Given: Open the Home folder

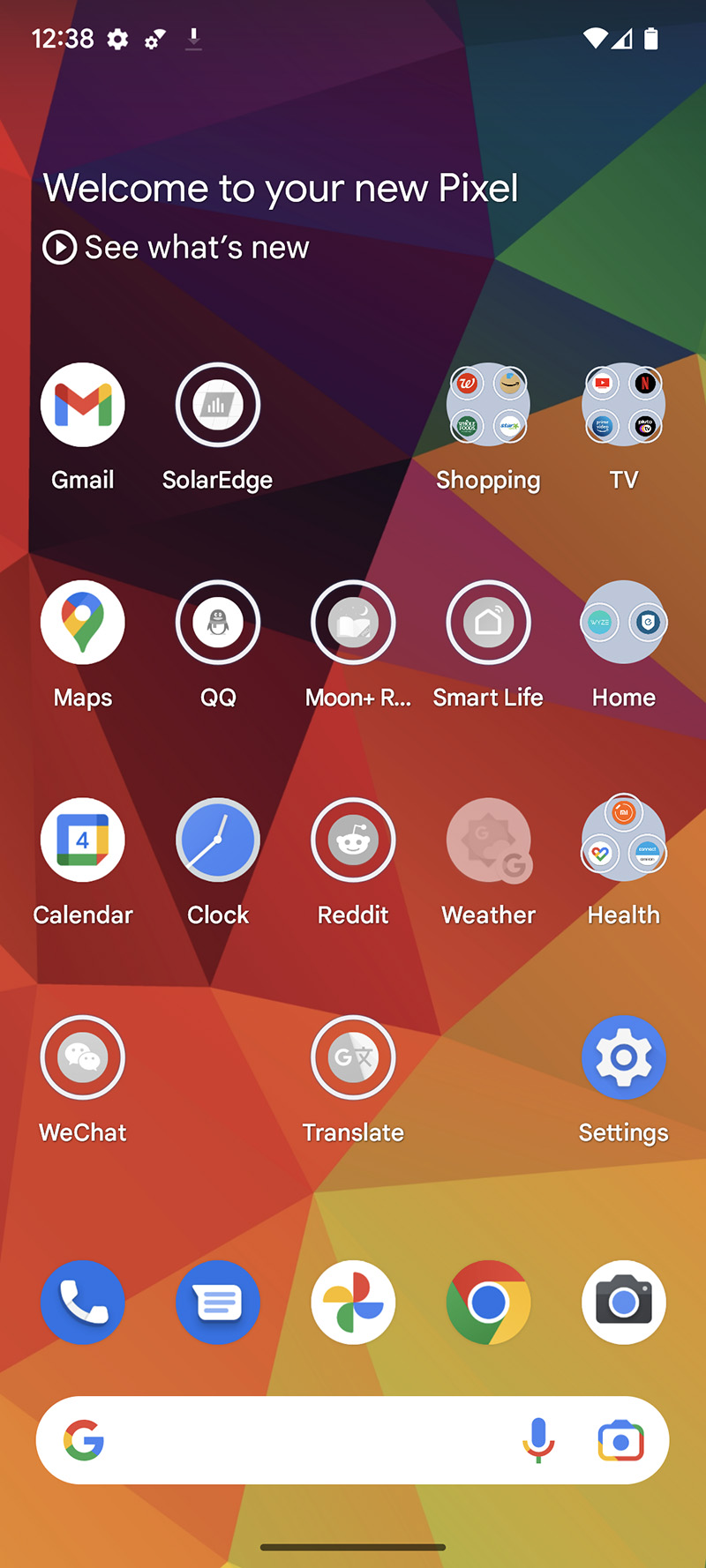Looking at the screenshot, I should [623, 623].
